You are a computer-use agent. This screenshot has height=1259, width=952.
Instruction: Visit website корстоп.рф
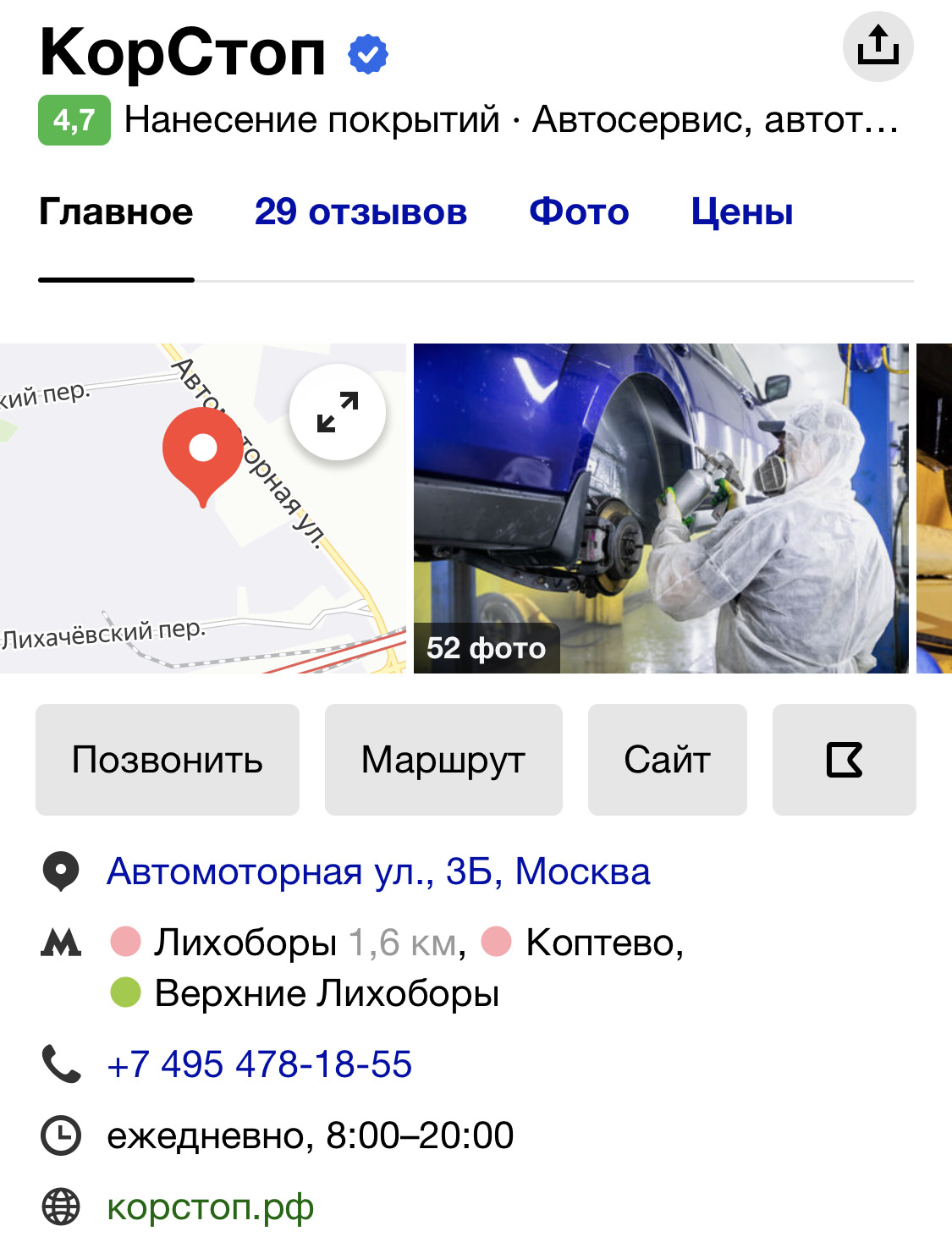[x=210, y=1207]
